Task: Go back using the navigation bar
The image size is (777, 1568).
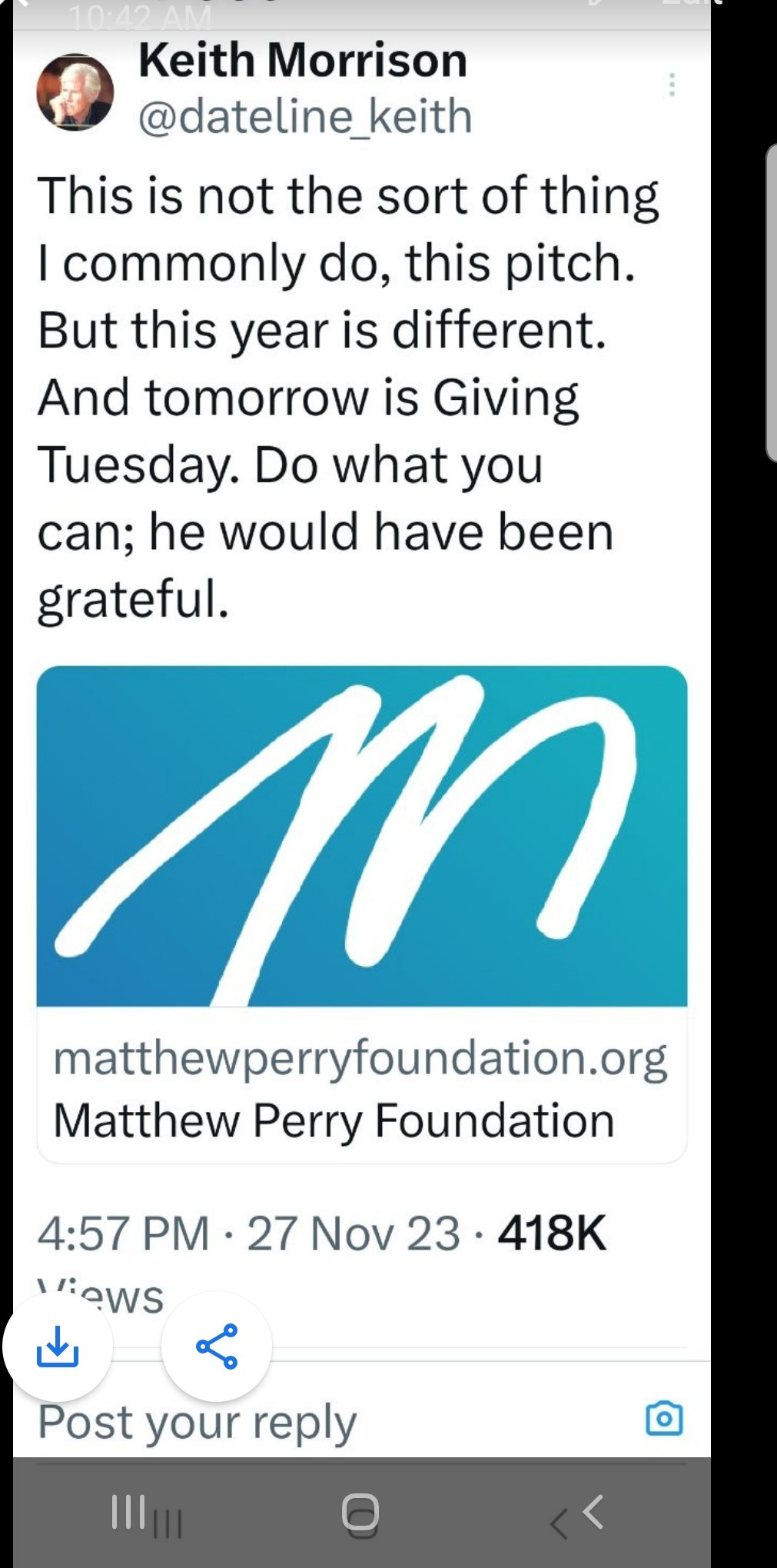Action: pyautogui.click(x=592, y=1511)
